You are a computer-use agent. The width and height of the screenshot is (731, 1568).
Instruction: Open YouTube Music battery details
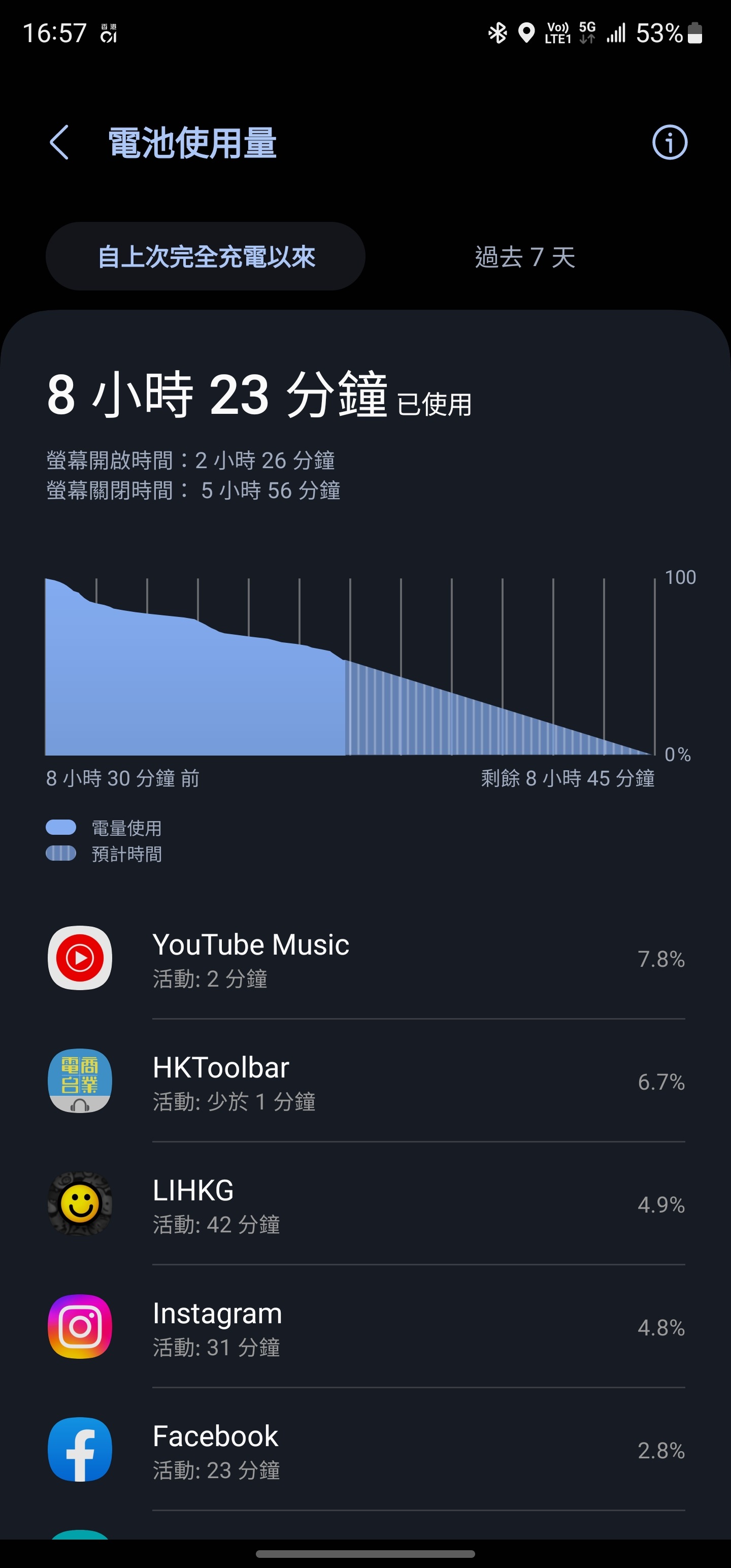click(365, 958)
